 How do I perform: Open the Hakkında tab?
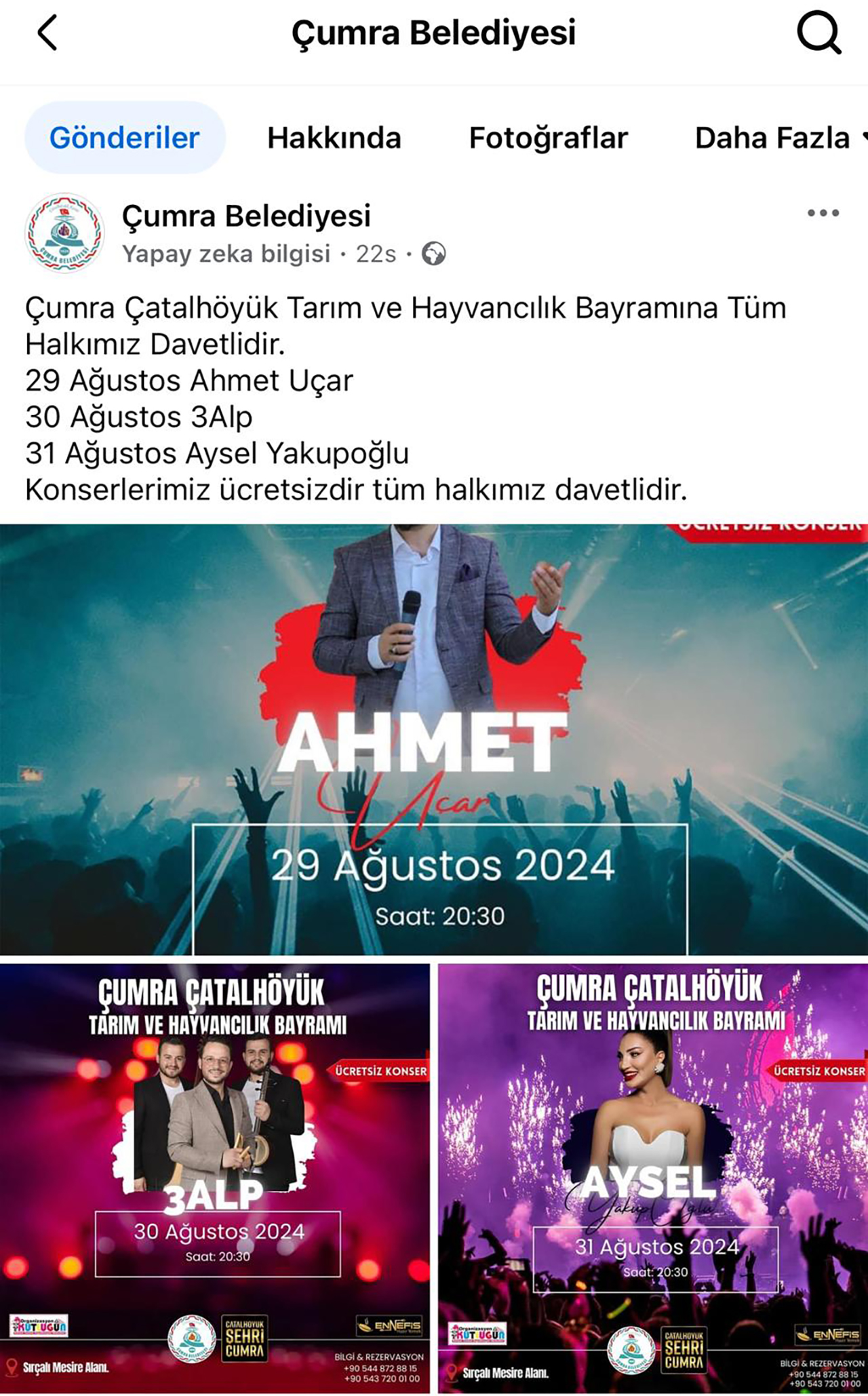[x=334, y=138]
